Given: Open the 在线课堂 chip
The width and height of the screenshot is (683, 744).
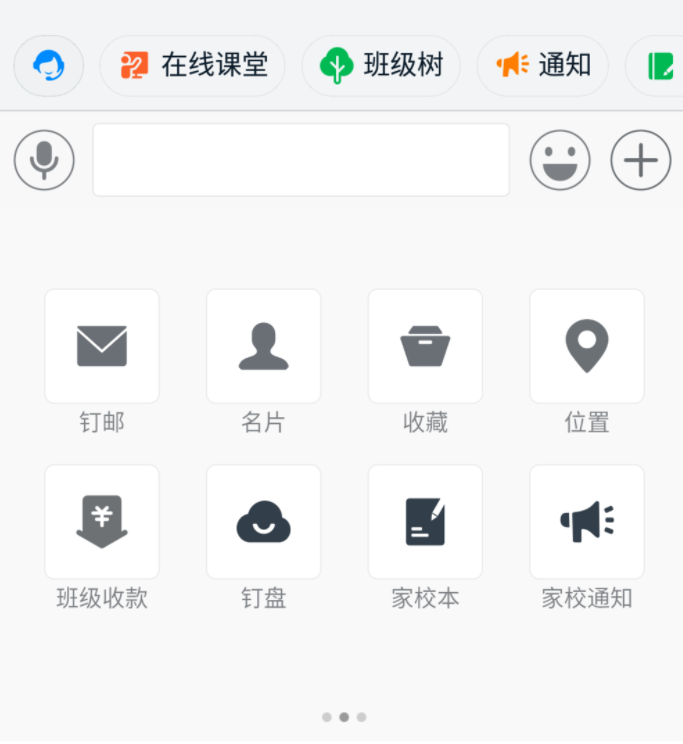Looking at the screenshot, I should [x=192, y=66].
